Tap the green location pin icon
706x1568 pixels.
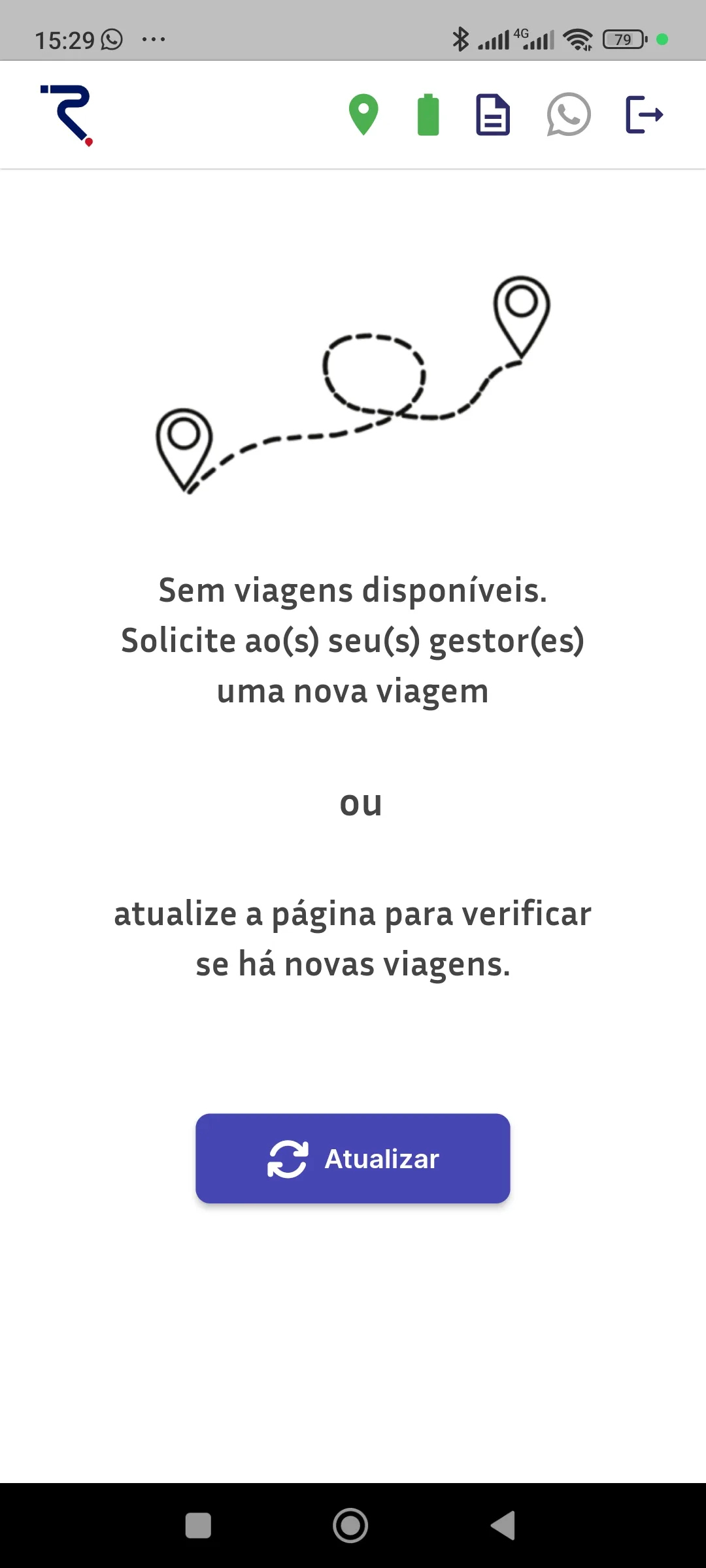363,114
